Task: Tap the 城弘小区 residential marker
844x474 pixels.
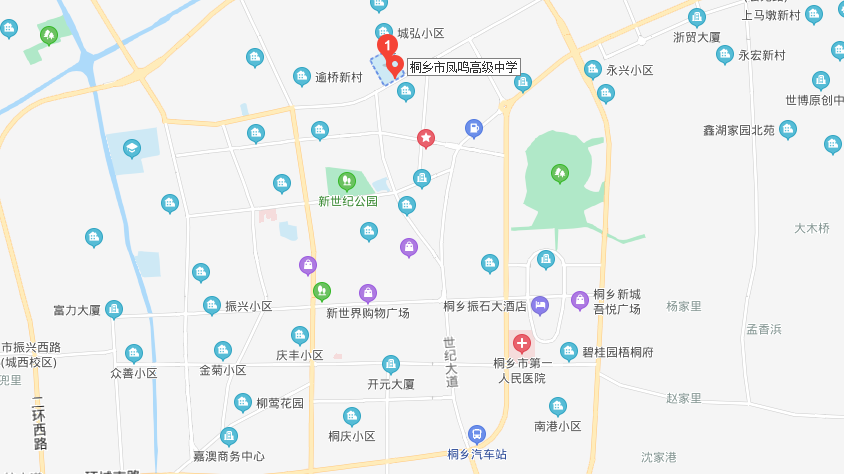Action: point(382,32)
